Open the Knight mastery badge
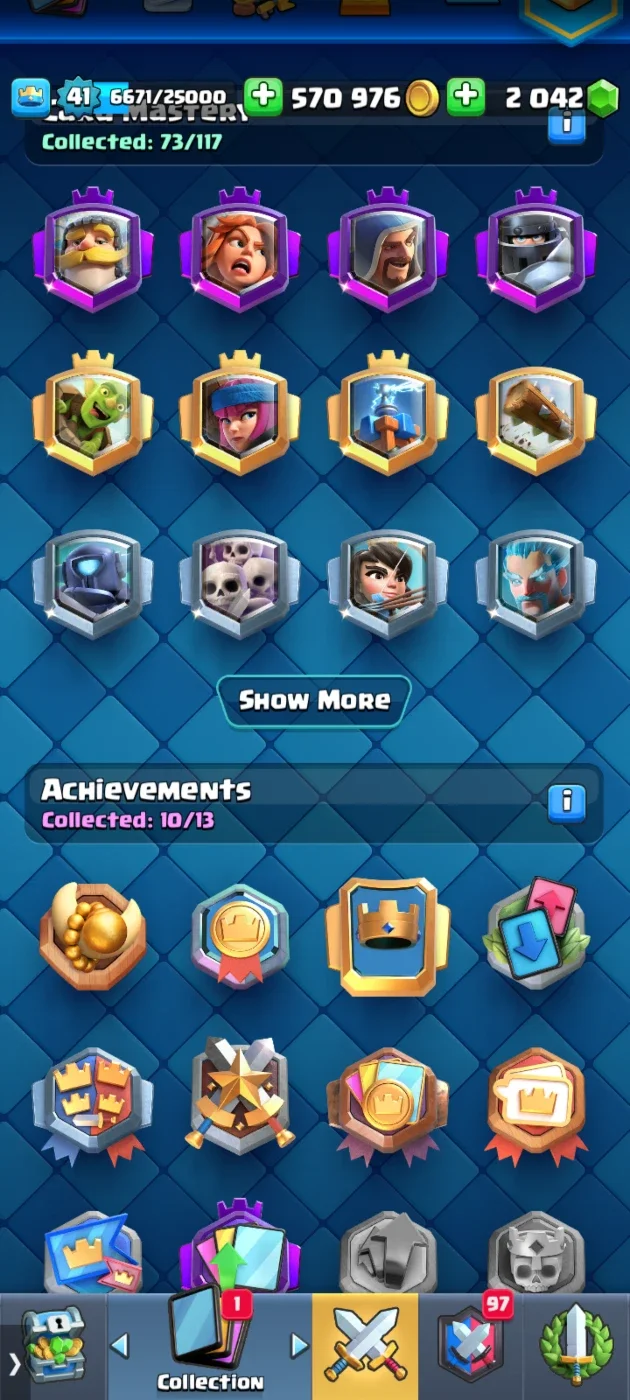 coord(92,248)
